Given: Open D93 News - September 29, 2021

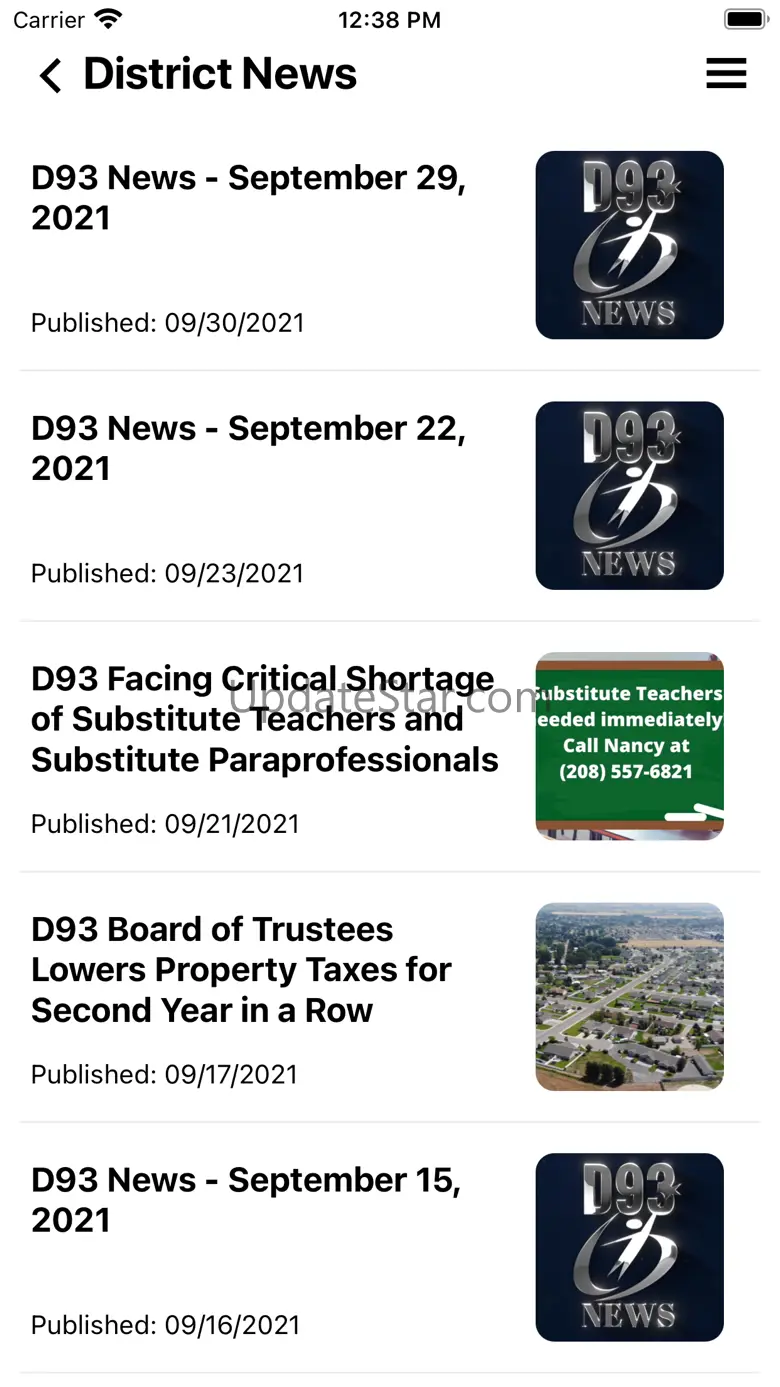Looking at the screenshot, I should pos(248,198).
